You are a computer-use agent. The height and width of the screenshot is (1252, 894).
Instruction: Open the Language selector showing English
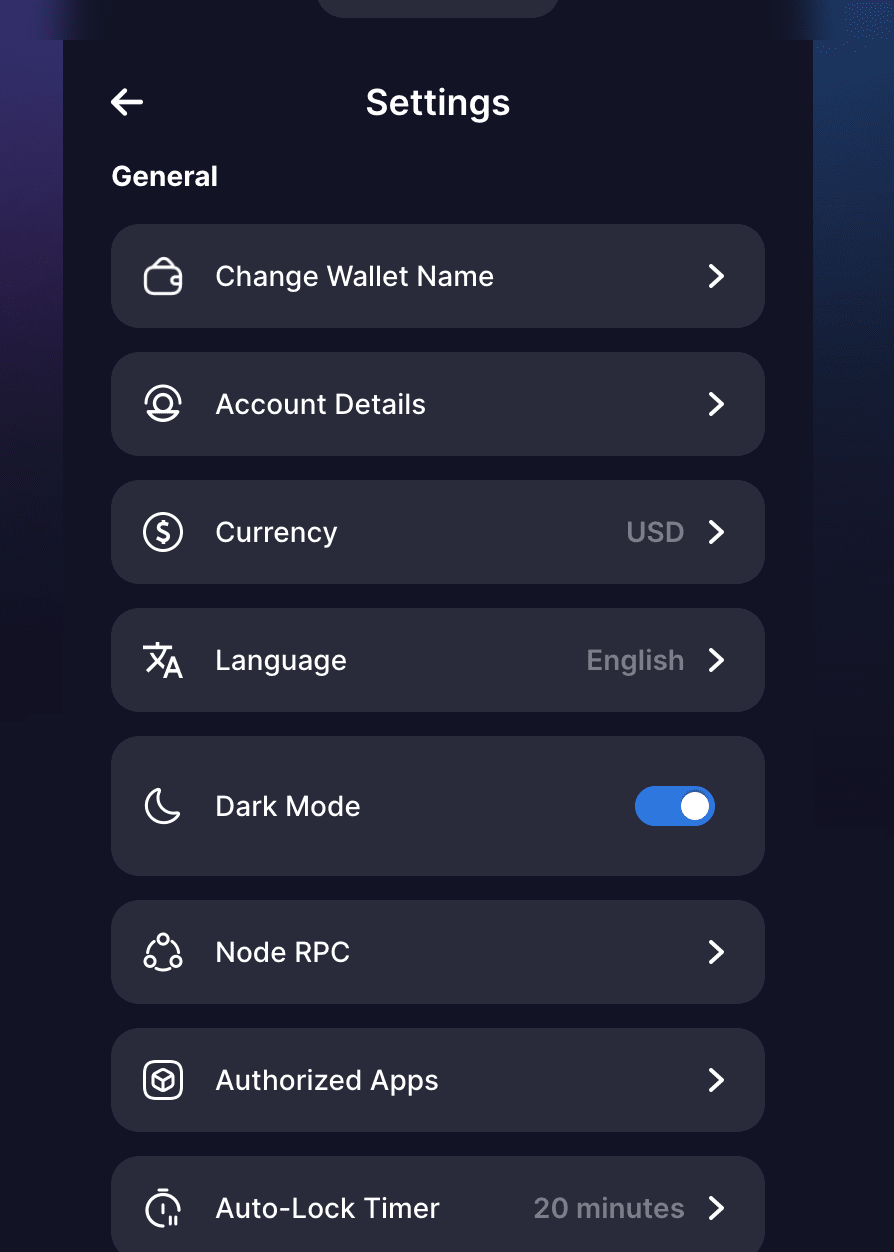(438, 660)
